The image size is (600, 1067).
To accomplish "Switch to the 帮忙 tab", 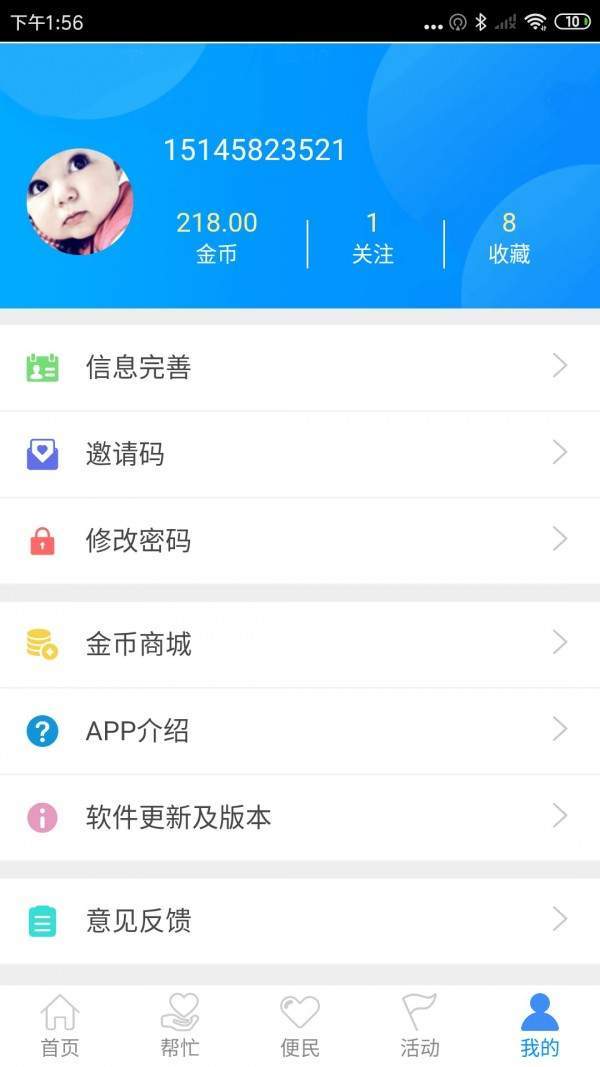I will click(180, 1025).
